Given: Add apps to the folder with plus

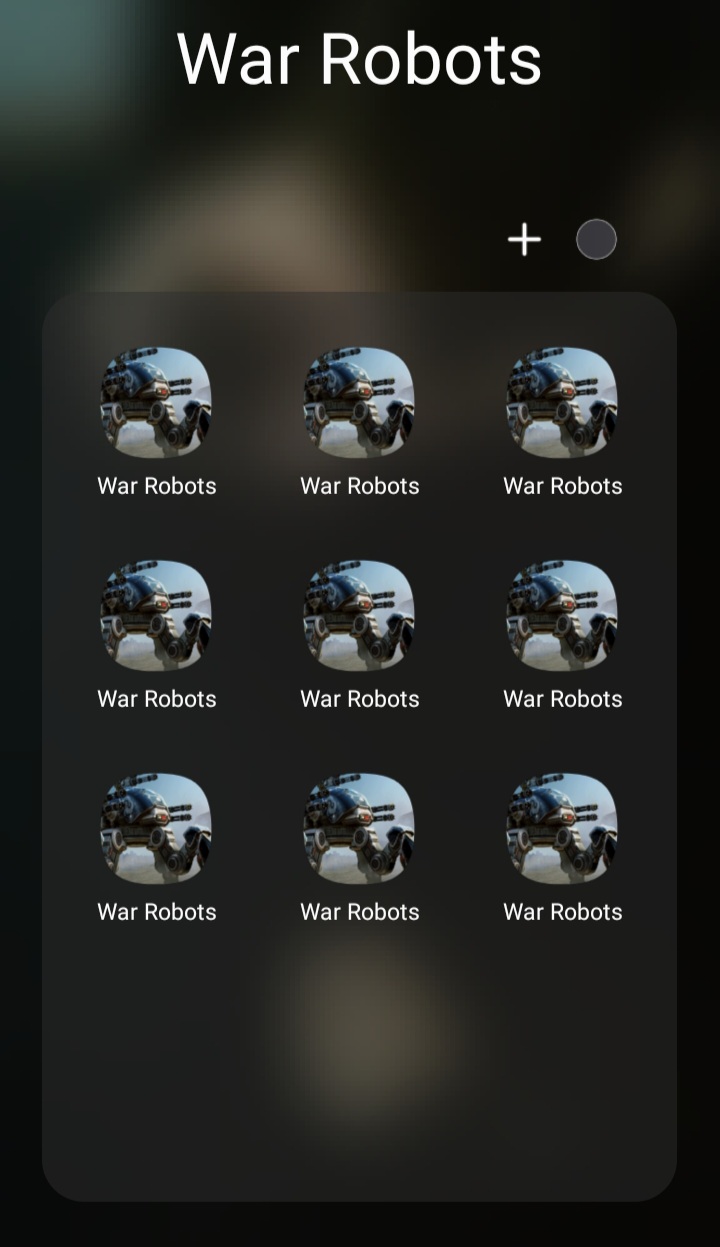Looking at the screenshot, I should pos(524,240).
